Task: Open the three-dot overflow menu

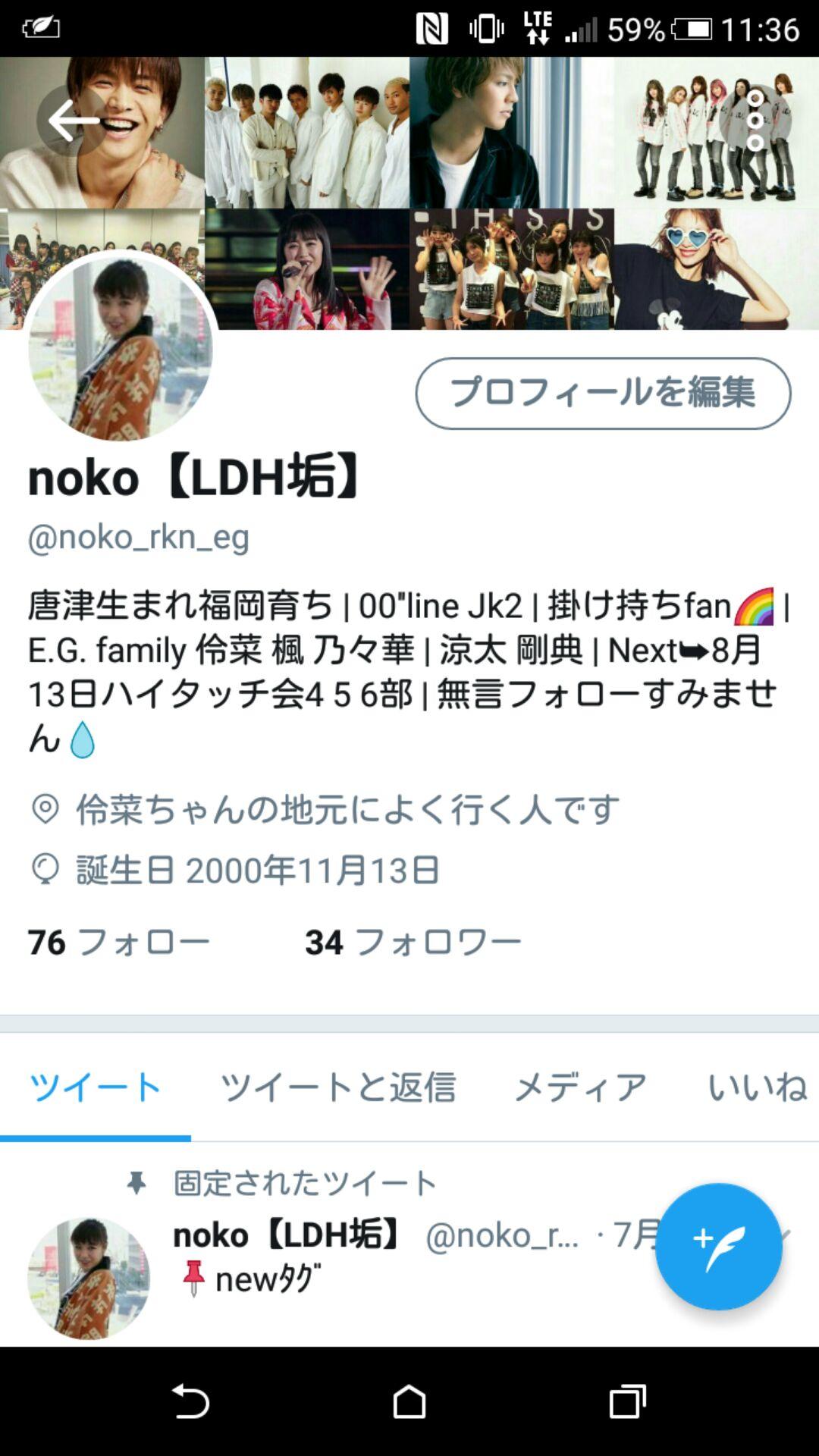Action: tap(755, 120)
